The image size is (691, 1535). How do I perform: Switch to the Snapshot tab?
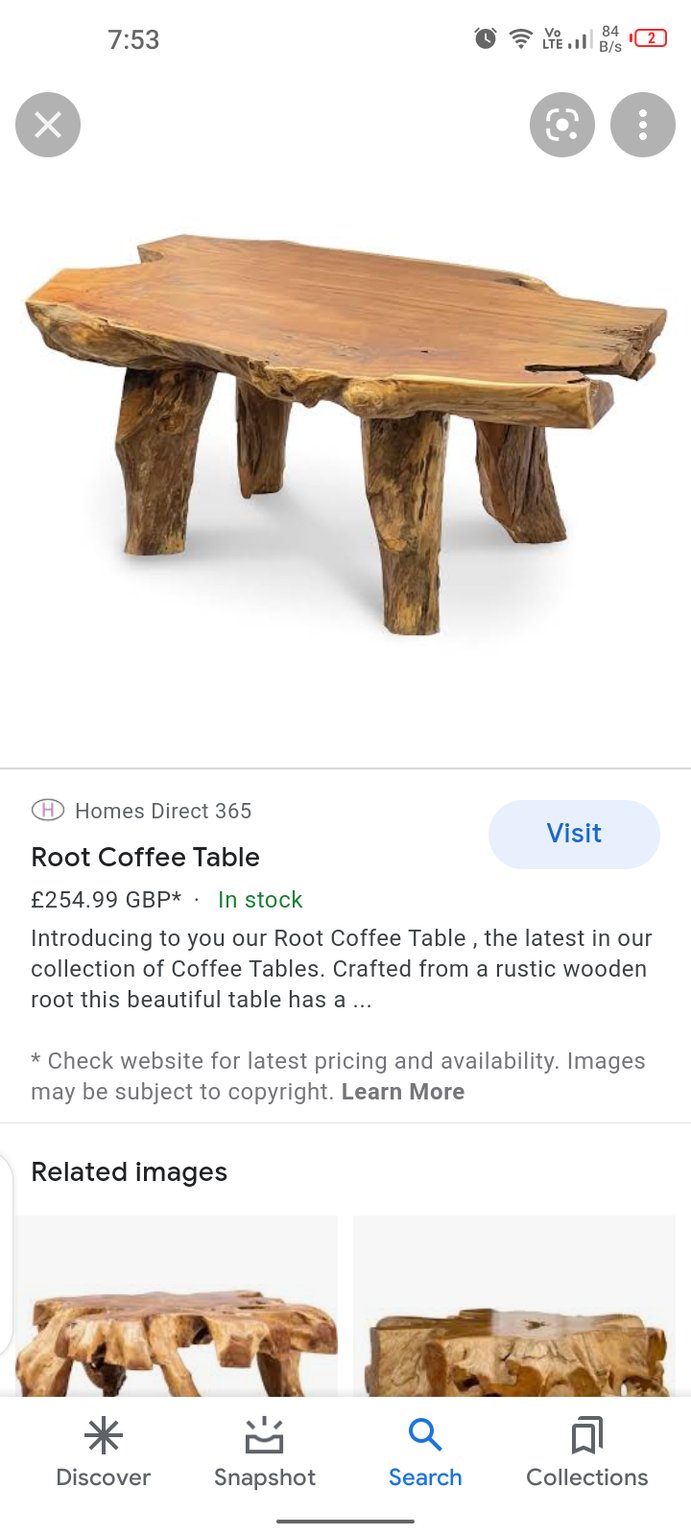(x=265, y=1454)
